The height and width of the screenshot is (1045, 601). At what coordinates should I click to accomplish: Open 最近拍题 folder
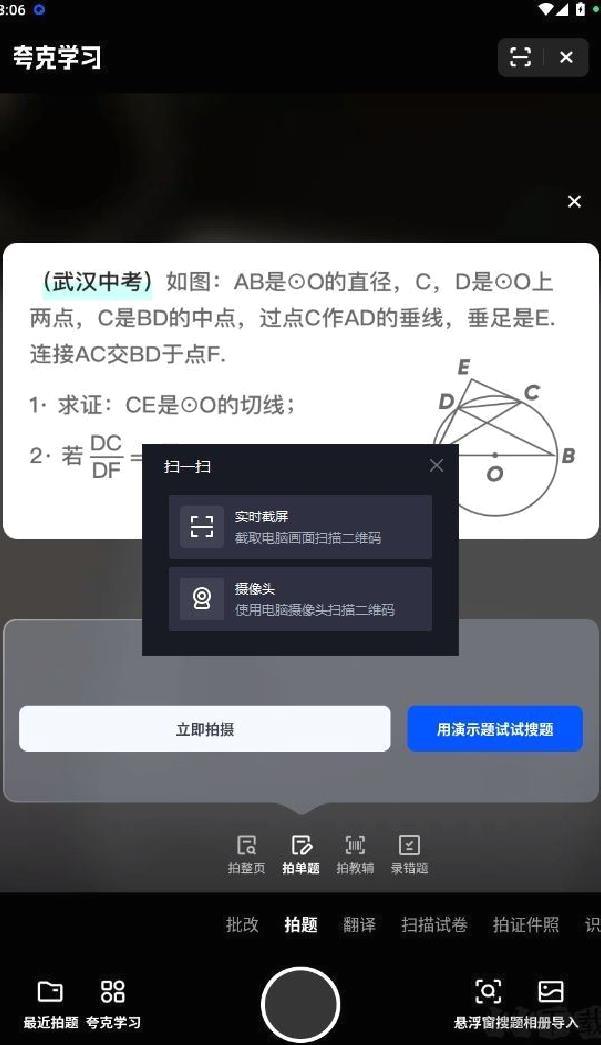click(50, 1002)
